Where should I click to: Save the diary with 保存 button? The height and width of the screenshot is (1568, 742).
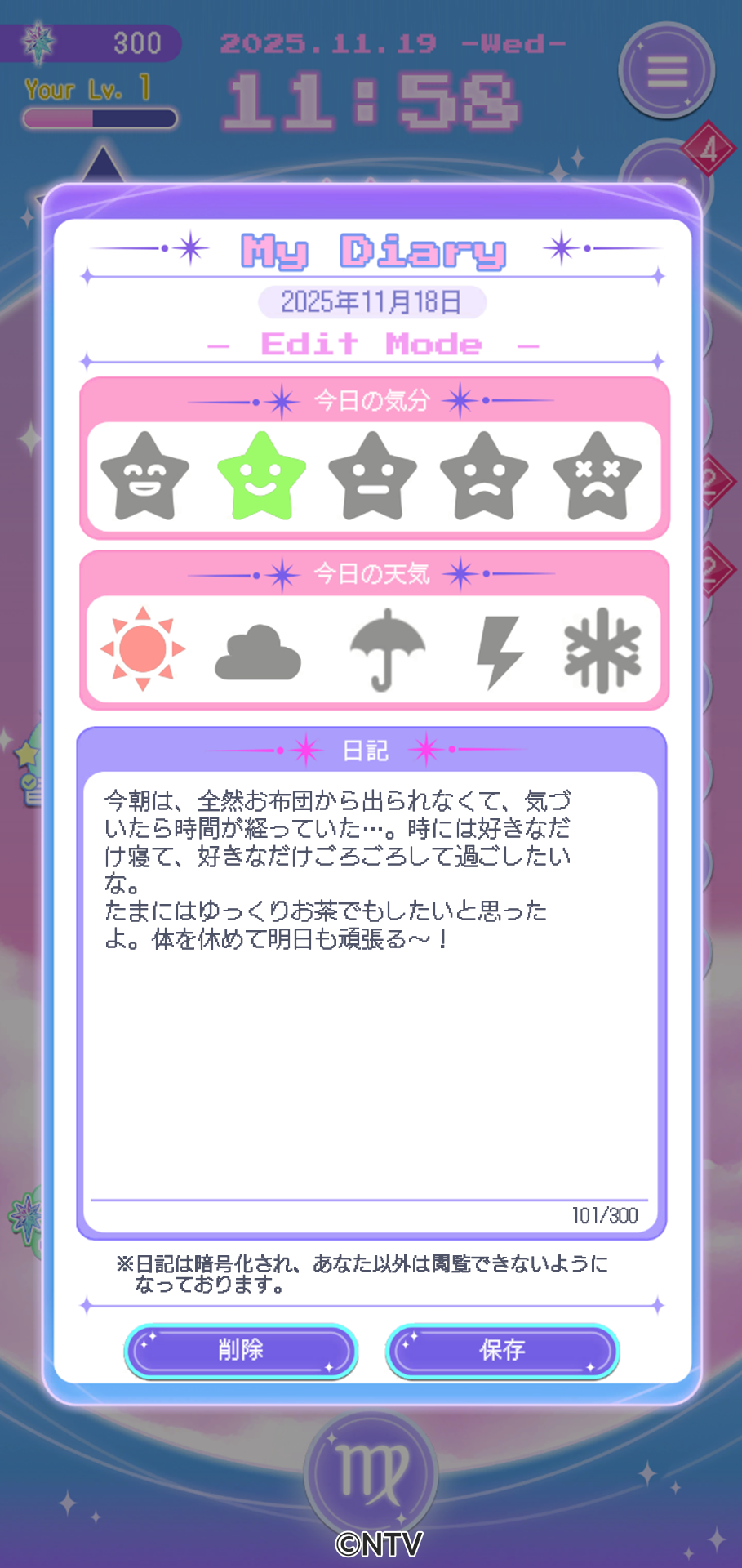[x=502, y=1350]
